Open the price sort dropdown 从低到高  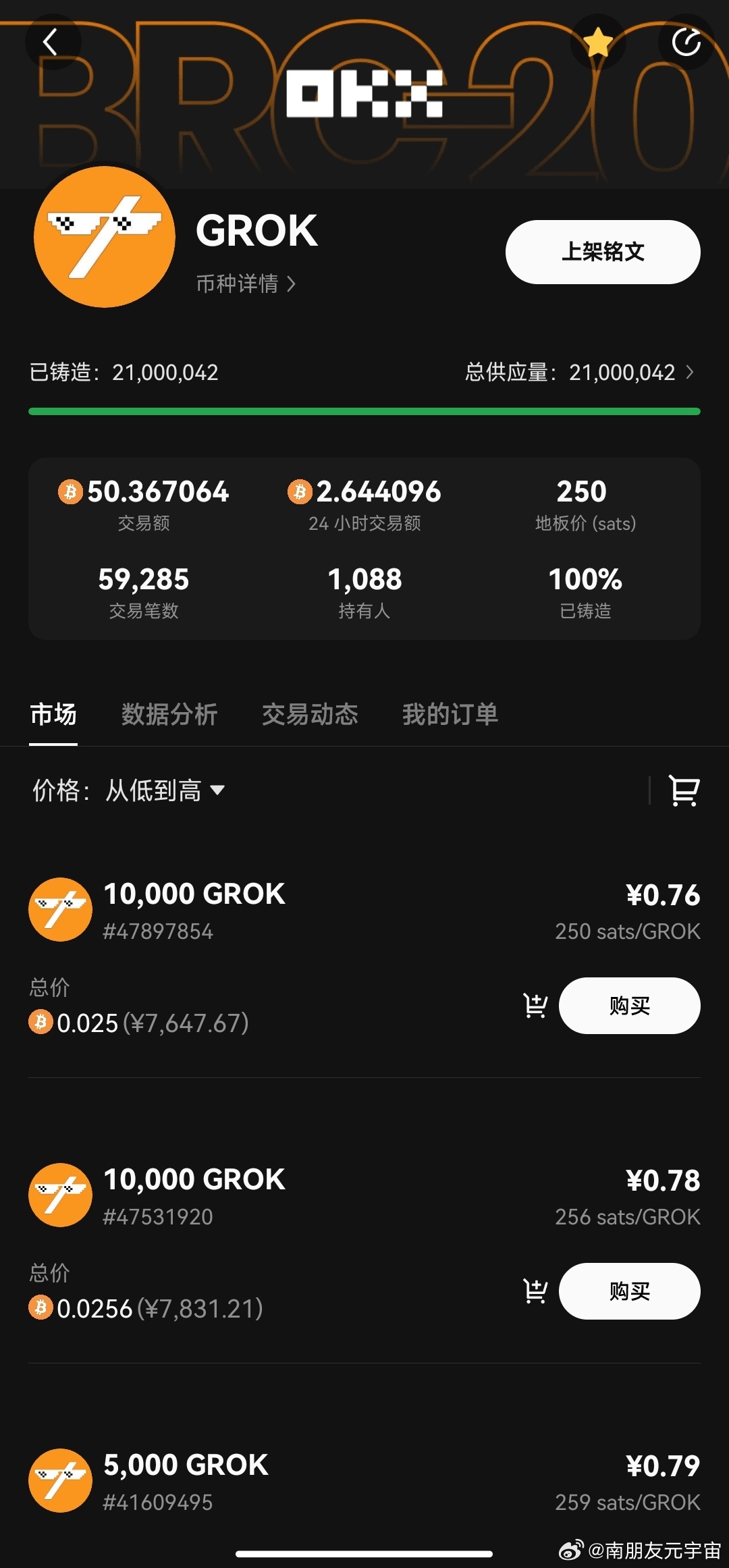tap(162, 790)
